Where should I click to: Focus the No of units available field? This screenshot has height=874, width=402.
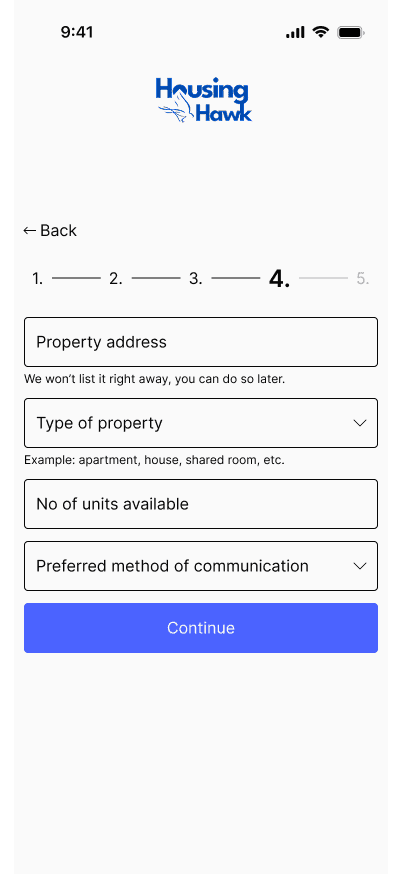[x=201, y=504]
